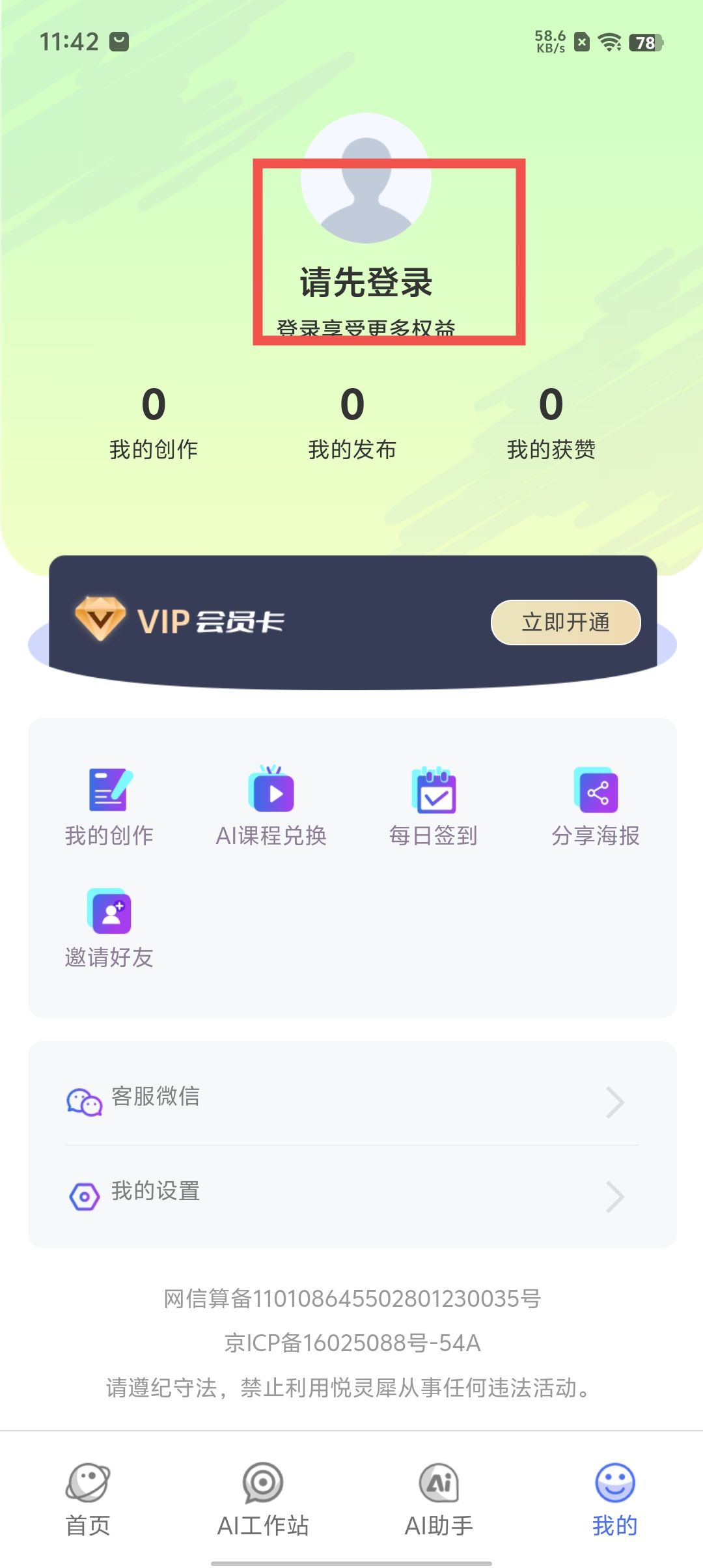Open 分享海报
703x1568 pixels.
click(x=596, y=806)
